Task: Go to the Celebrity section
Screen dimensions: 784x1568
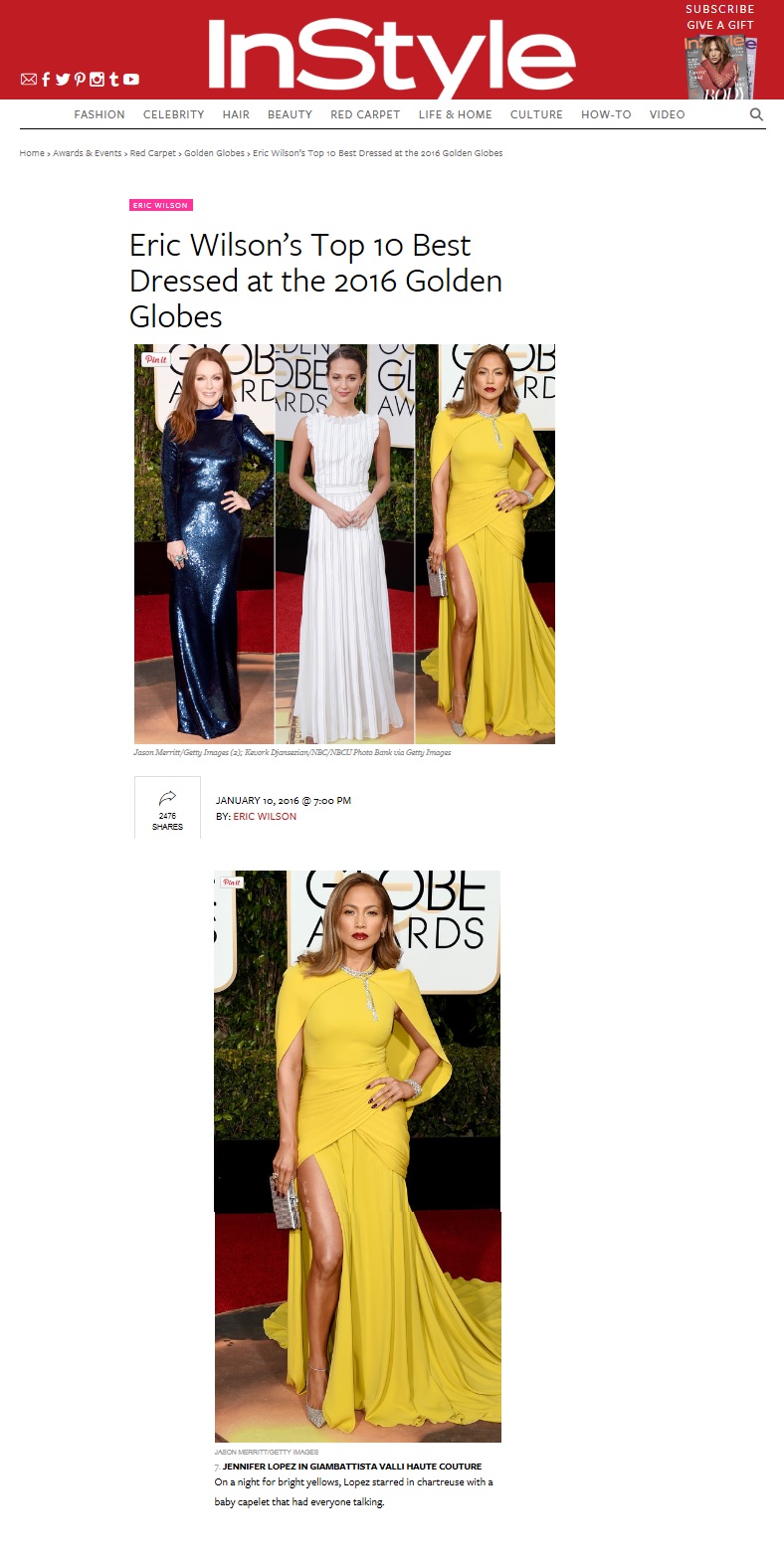Action: click(x=173, y=114)
